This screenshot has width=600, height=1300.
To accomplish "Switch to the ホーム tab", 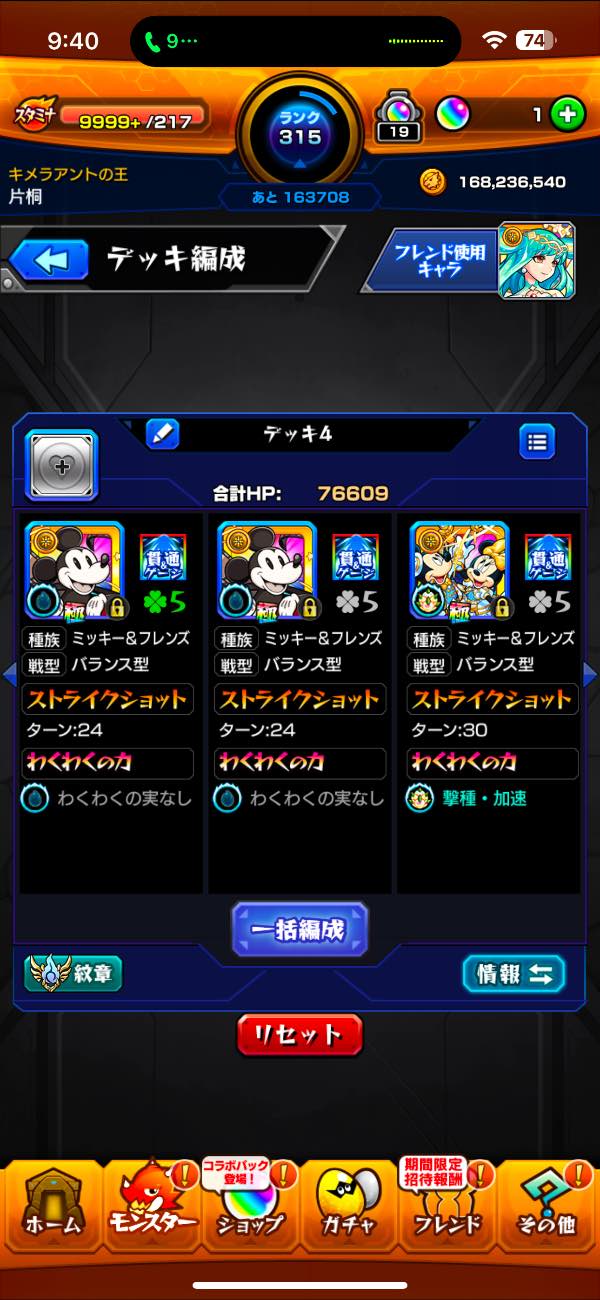I will click(50, 1214).
